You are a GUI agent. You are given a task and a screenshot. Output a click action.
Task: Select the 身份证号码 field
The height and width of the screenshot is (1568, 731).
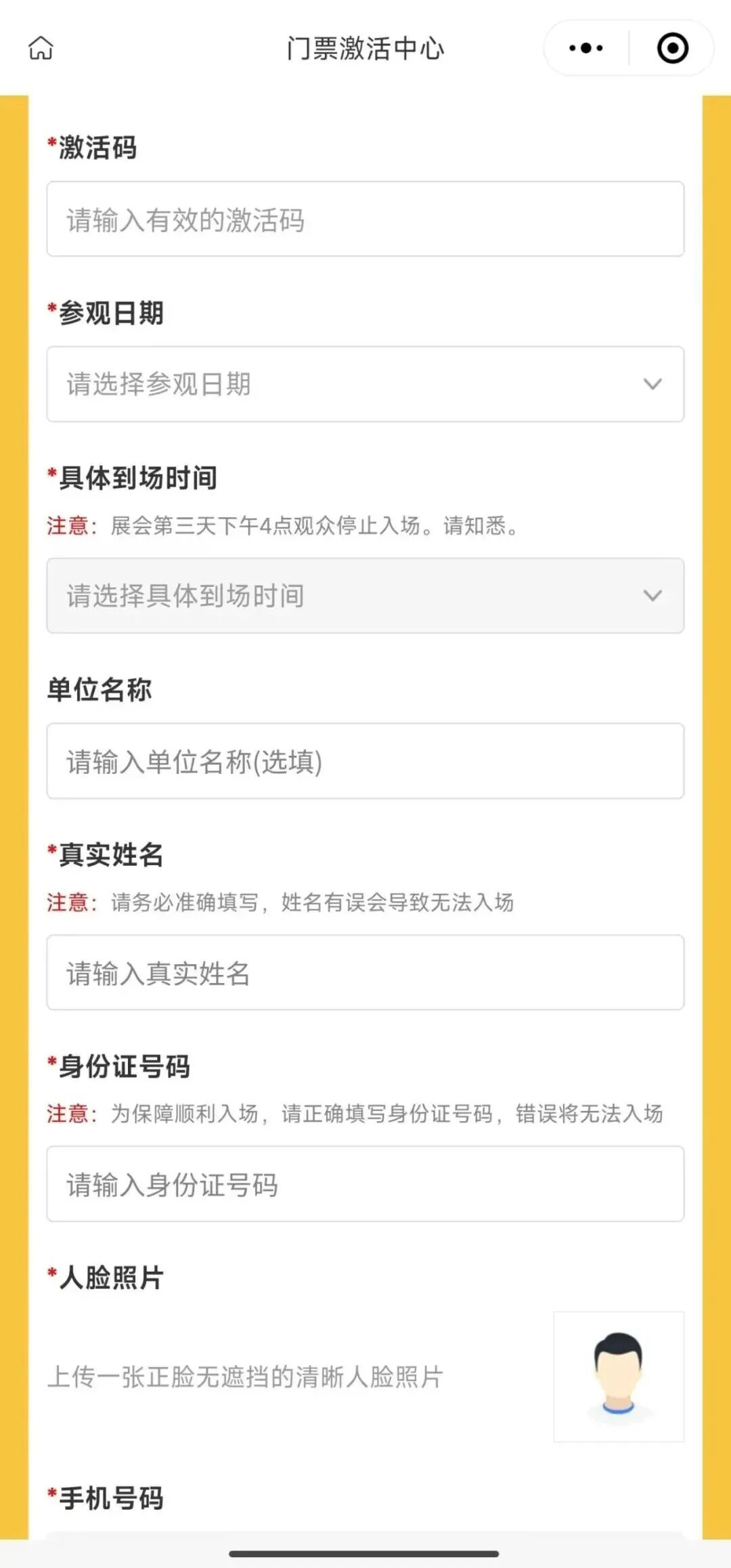(365, 1184)
